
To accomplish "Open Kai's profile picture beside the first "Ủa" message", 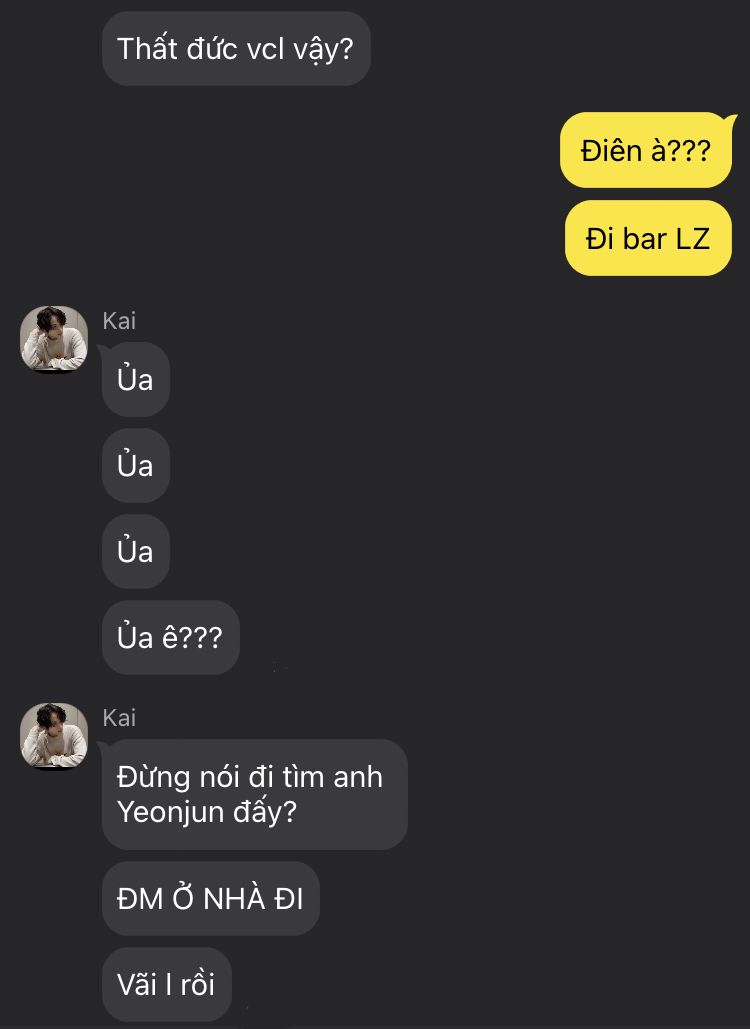I will 54,340.
